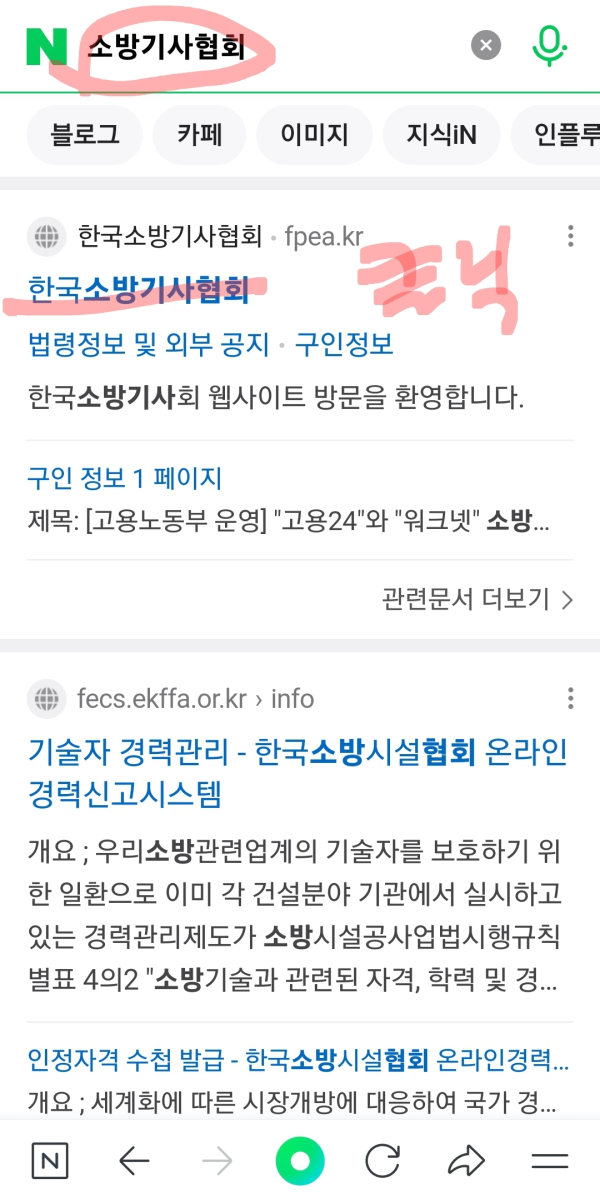600x1203 pixels.
Task: Open 법령정보 및 외부 공지 sublink
Action: (x=149, y=345)
